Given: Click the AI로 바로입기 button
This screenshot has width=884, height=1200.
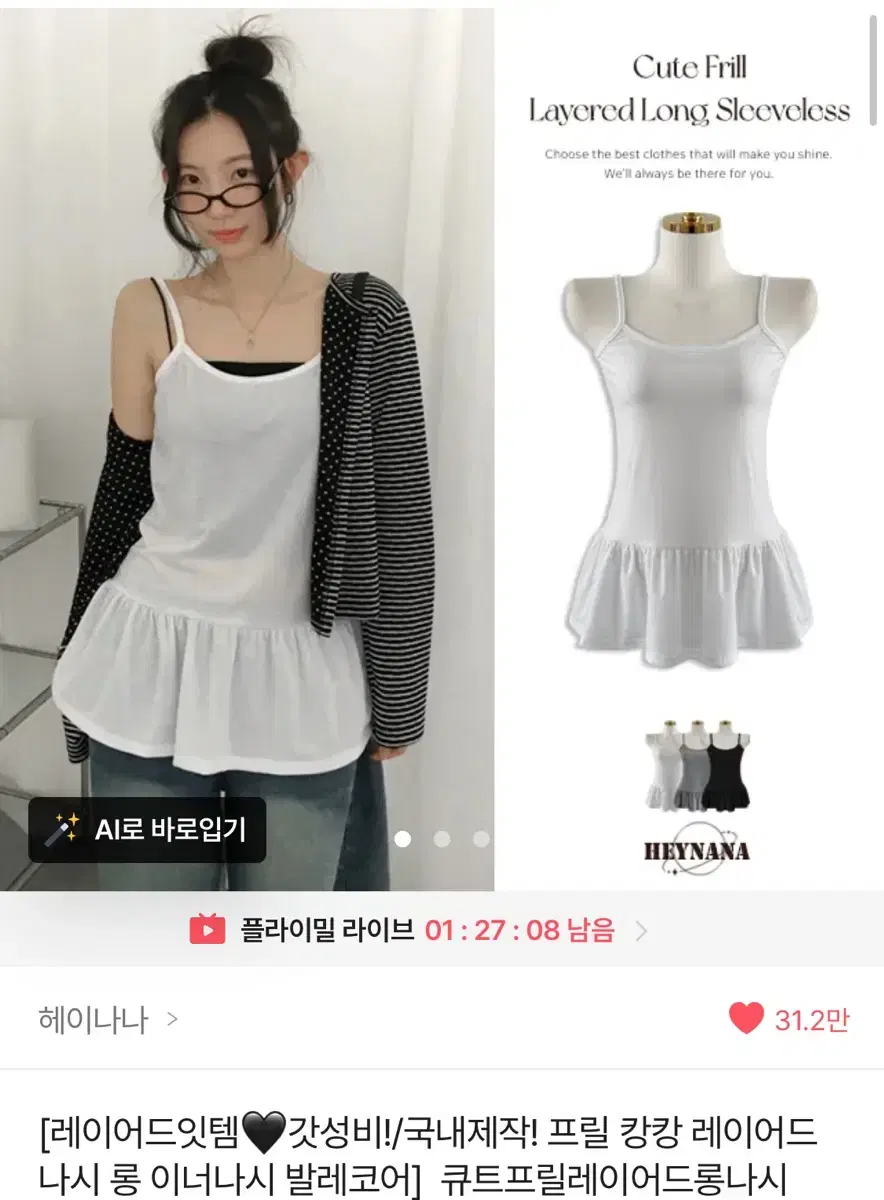Looking at the screenshot, I should (150, 829).
